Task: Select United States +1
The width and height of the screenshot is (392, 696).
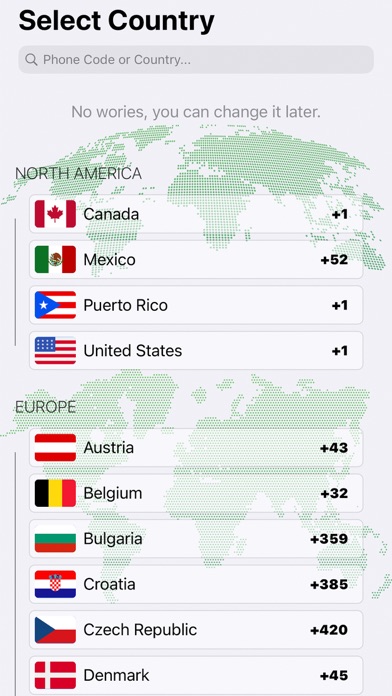Action: tap(196, 351)
